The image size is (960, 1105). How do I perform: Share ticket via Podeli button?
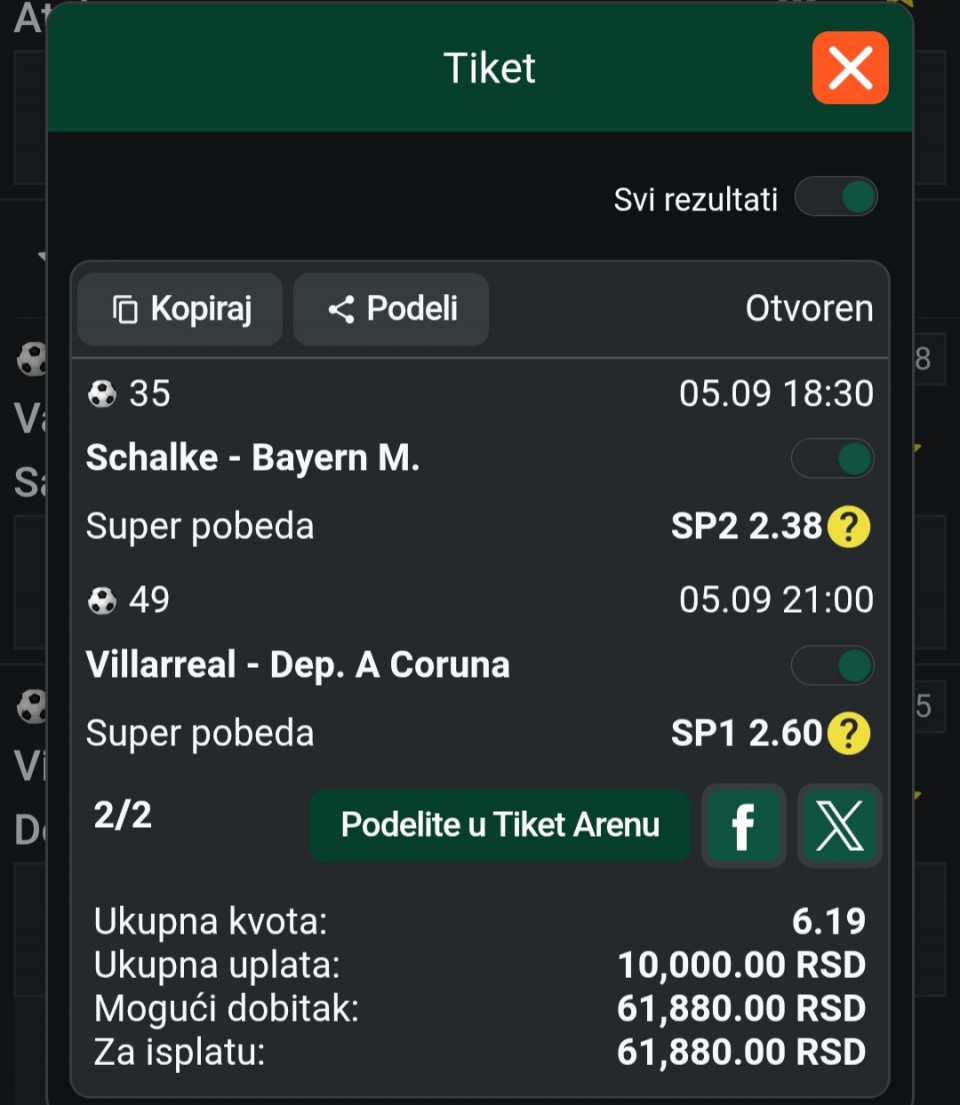[391, 309]
